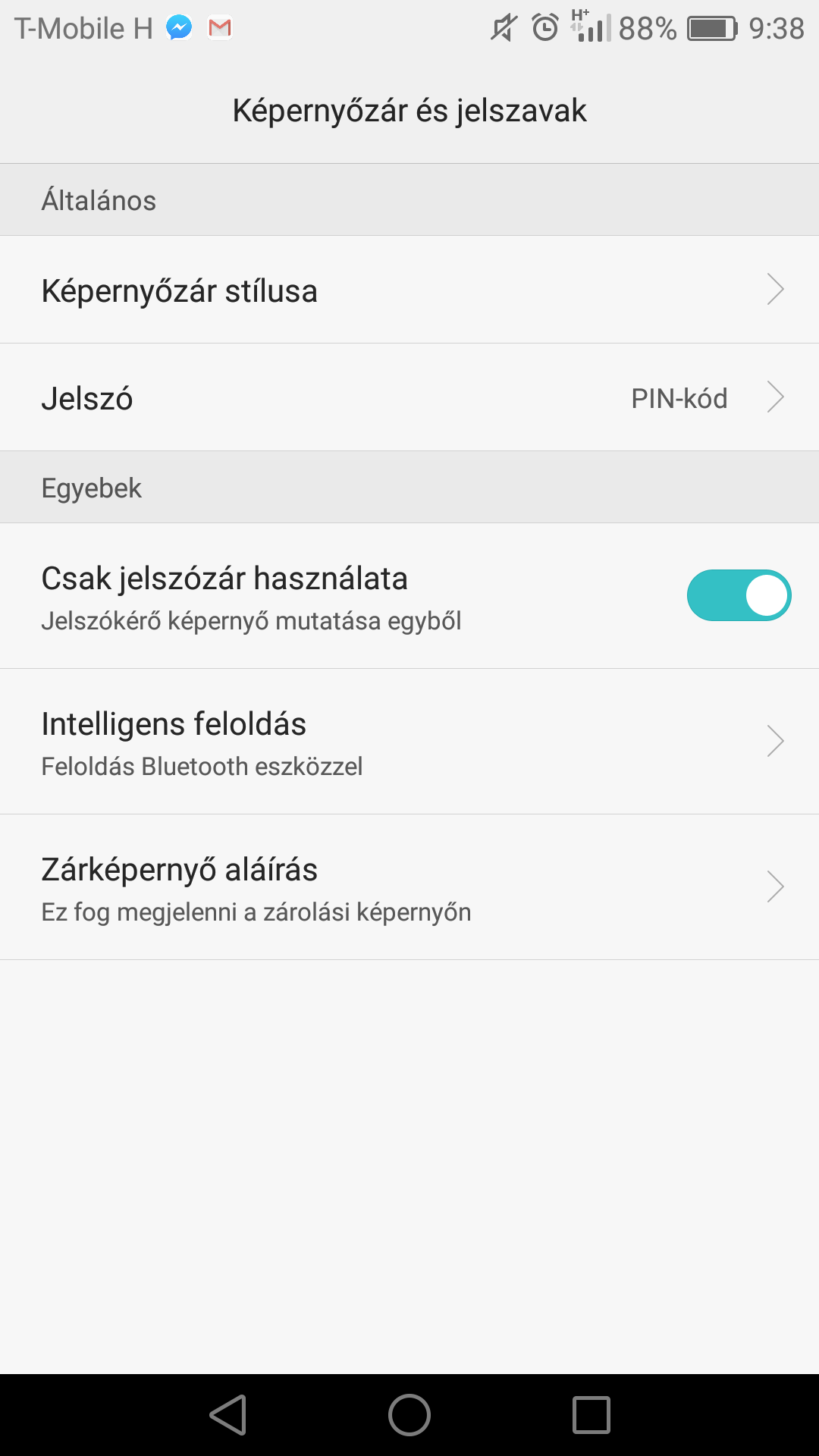
Task: Toggle Csak jelszózár használata switch
Action: click(x=739, y=595)
